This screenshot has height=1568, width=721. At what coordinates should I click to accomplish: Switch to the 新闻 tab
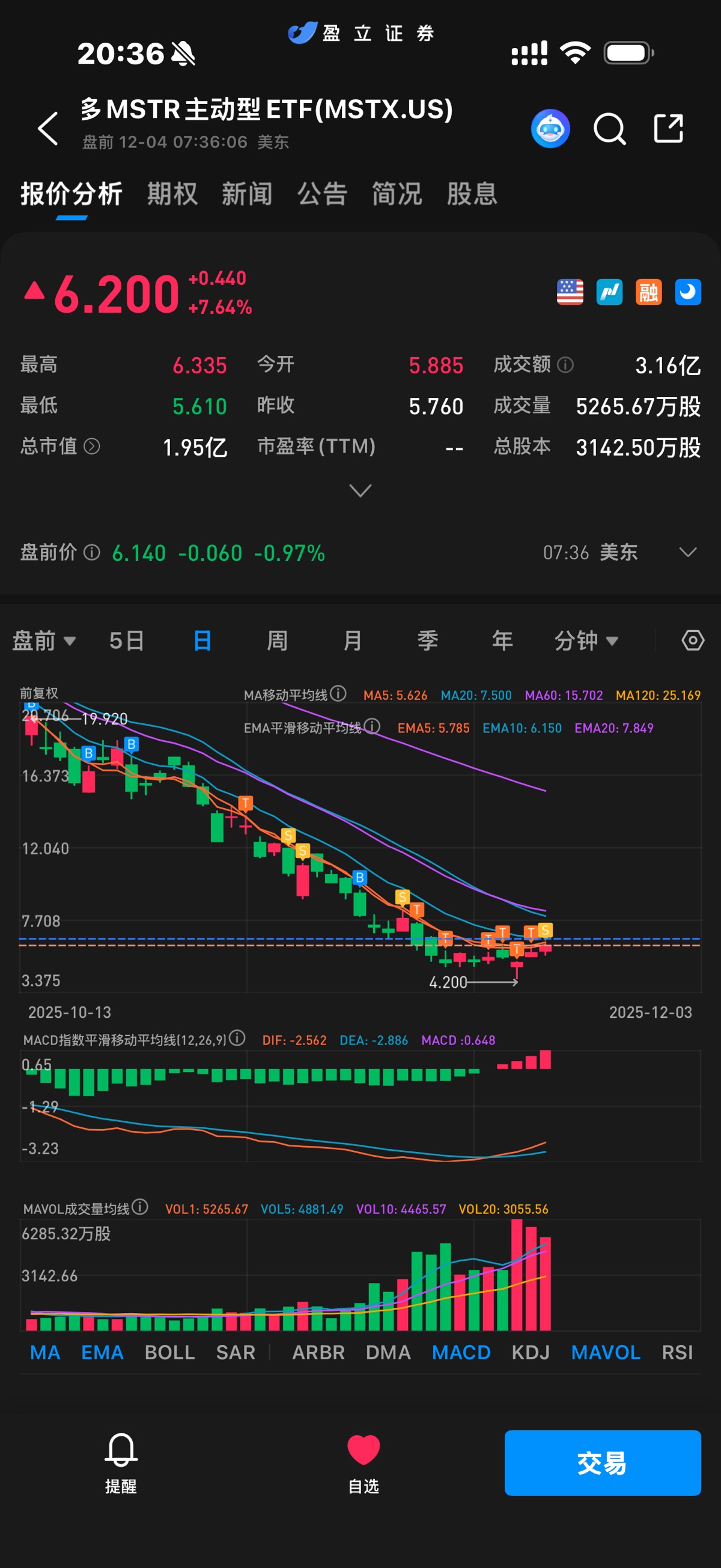[x=246, y=194]
